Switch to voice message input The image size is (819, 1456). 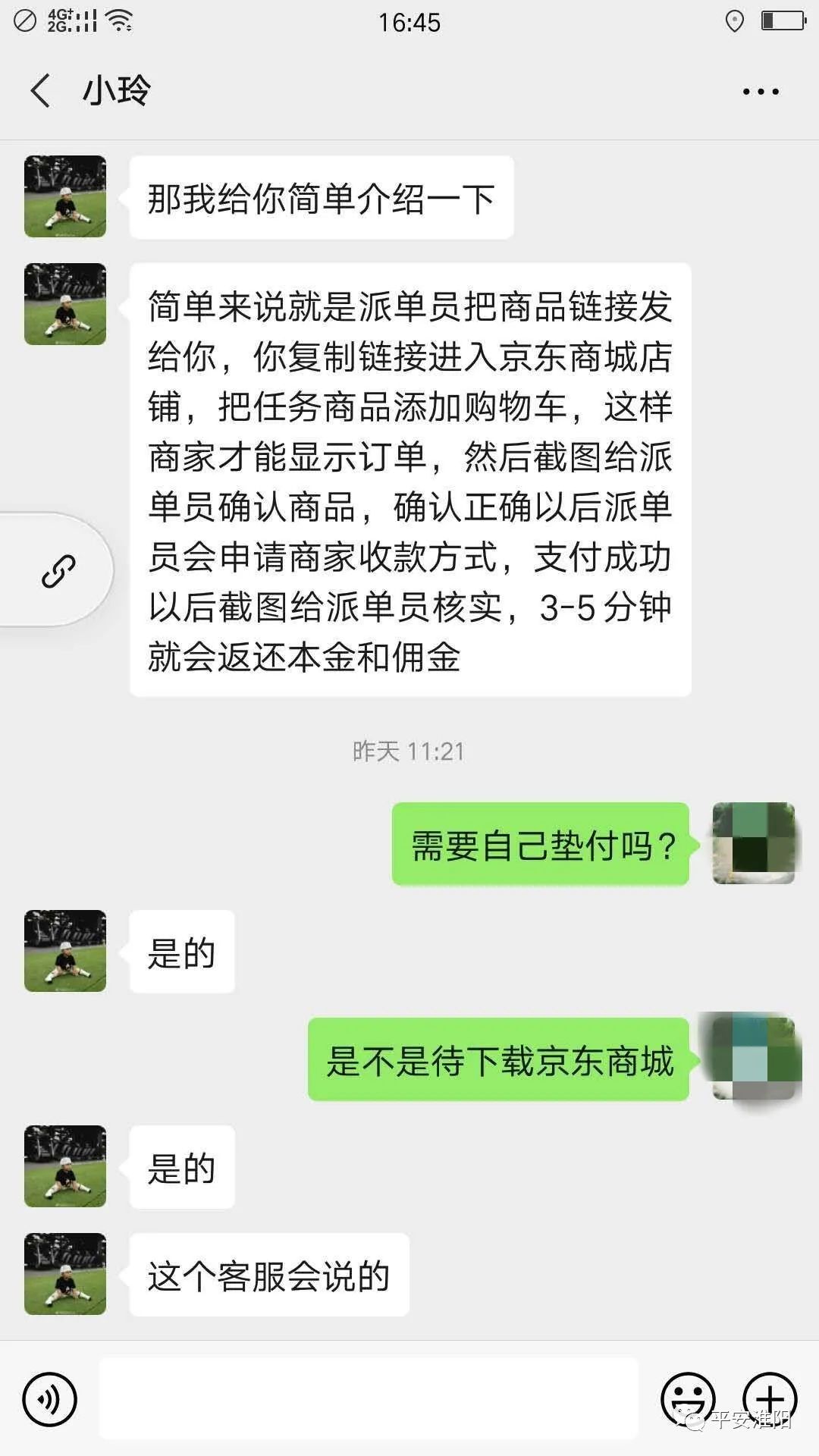point(50,1399)
